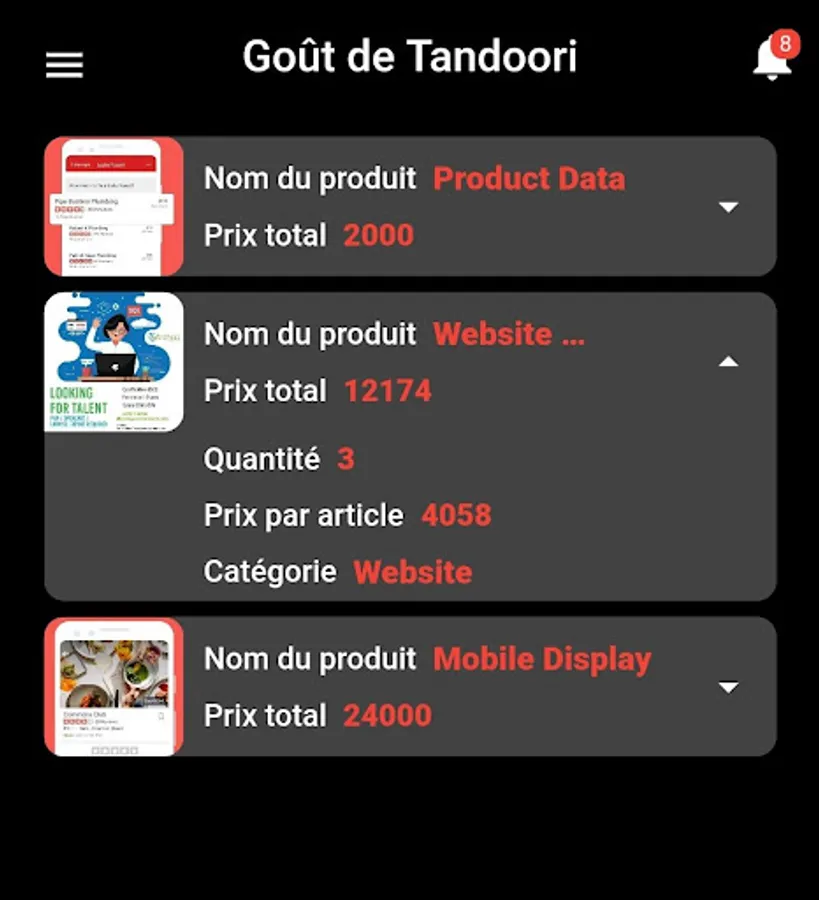Image resolution: width=819 pixels, height=900 pixels.
Task: Open the hamburger navigation menu
Action: coord(65,65)
